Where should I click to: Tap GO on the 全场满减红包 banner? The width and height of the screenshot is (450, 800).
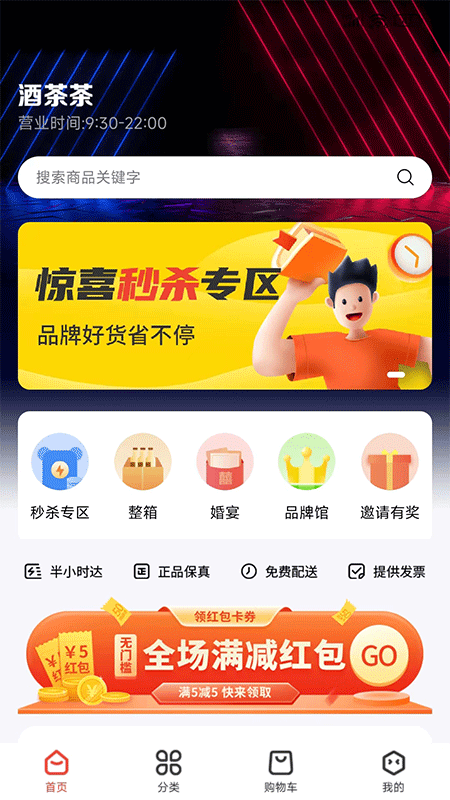pyautogui.click(x=379, y=655)
